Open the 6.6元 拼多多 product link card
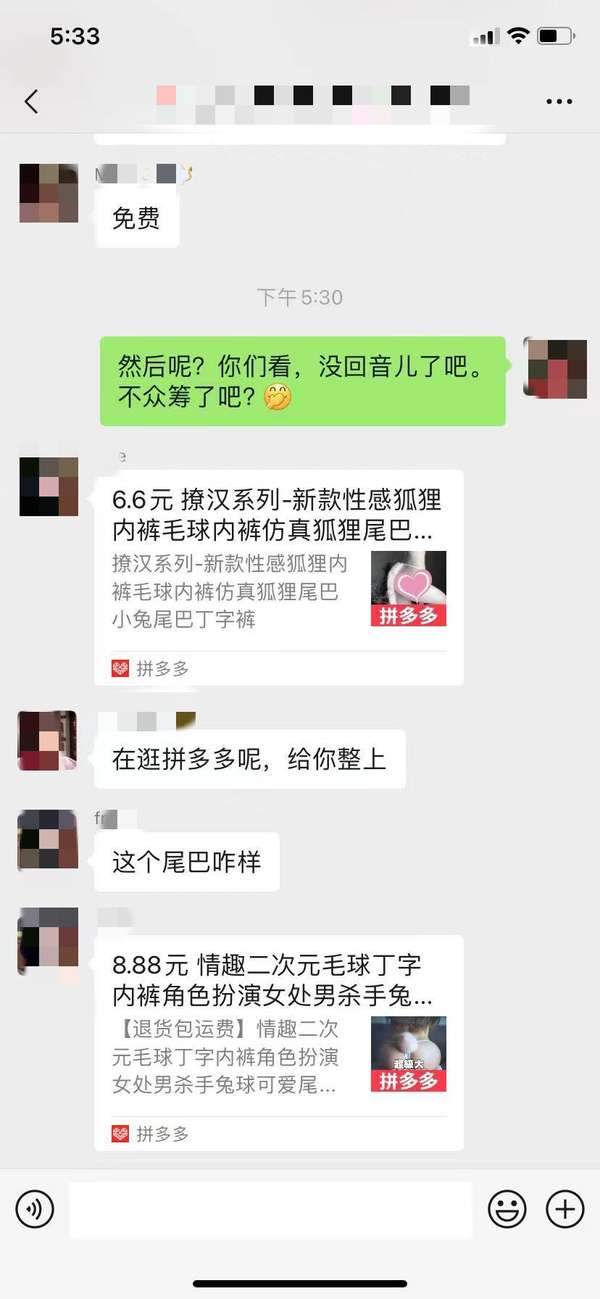Image resolution: width=600 pixels, height=1299 pixels. (x=279, y=577)
